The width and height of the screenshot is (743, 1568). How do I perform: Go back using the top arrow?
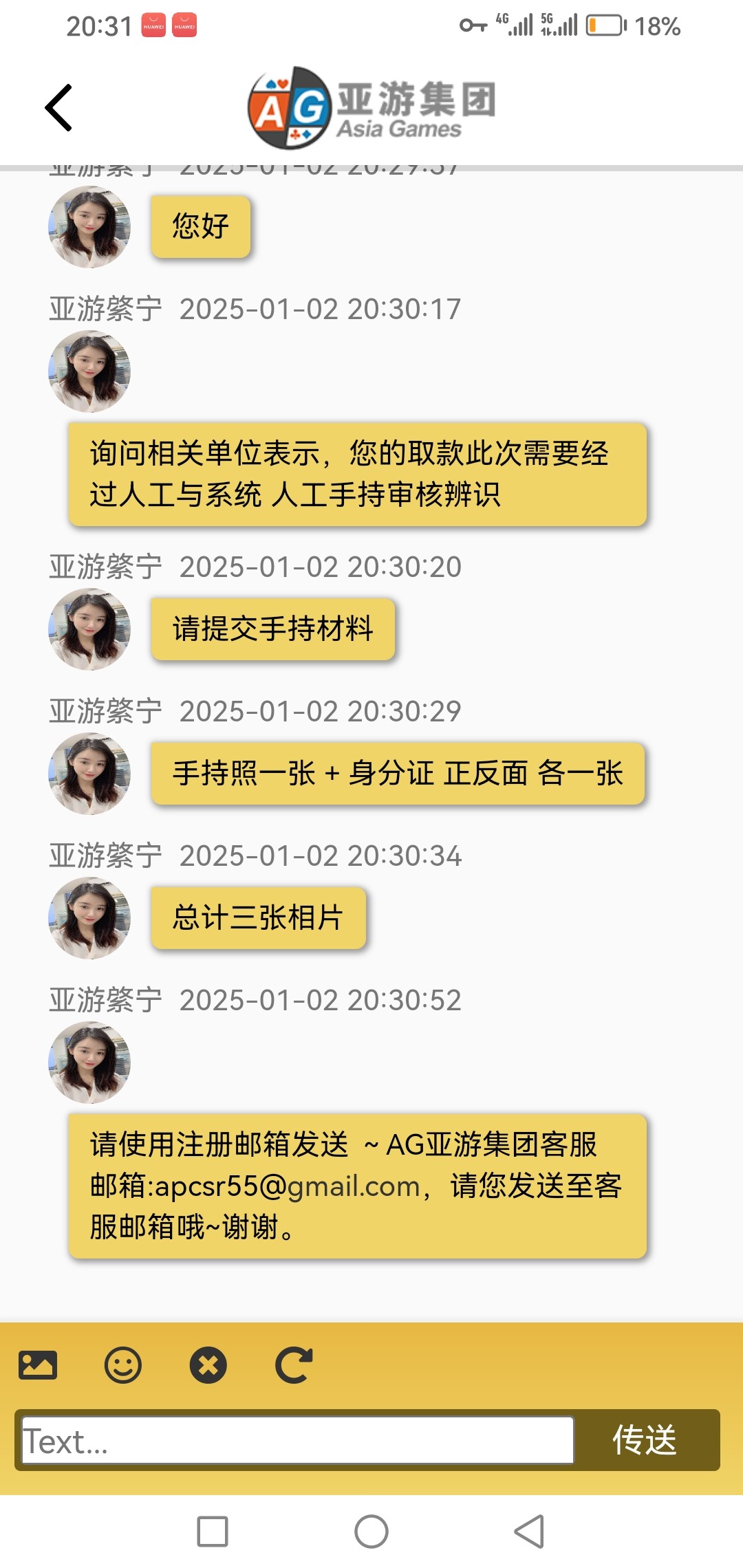[59, 108]
